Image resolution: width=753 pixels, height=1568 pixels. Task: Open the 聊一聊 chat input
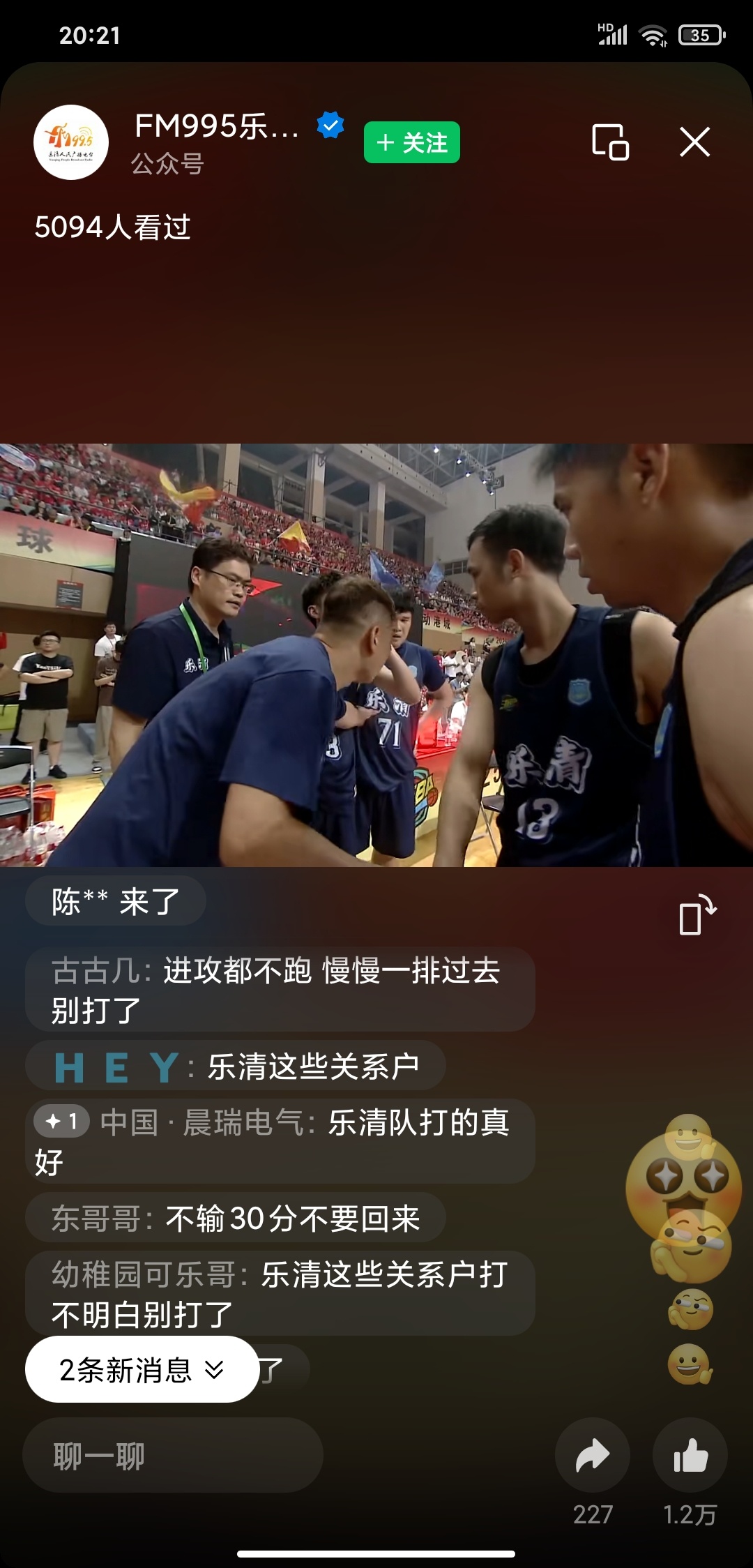coord(172,1456)
